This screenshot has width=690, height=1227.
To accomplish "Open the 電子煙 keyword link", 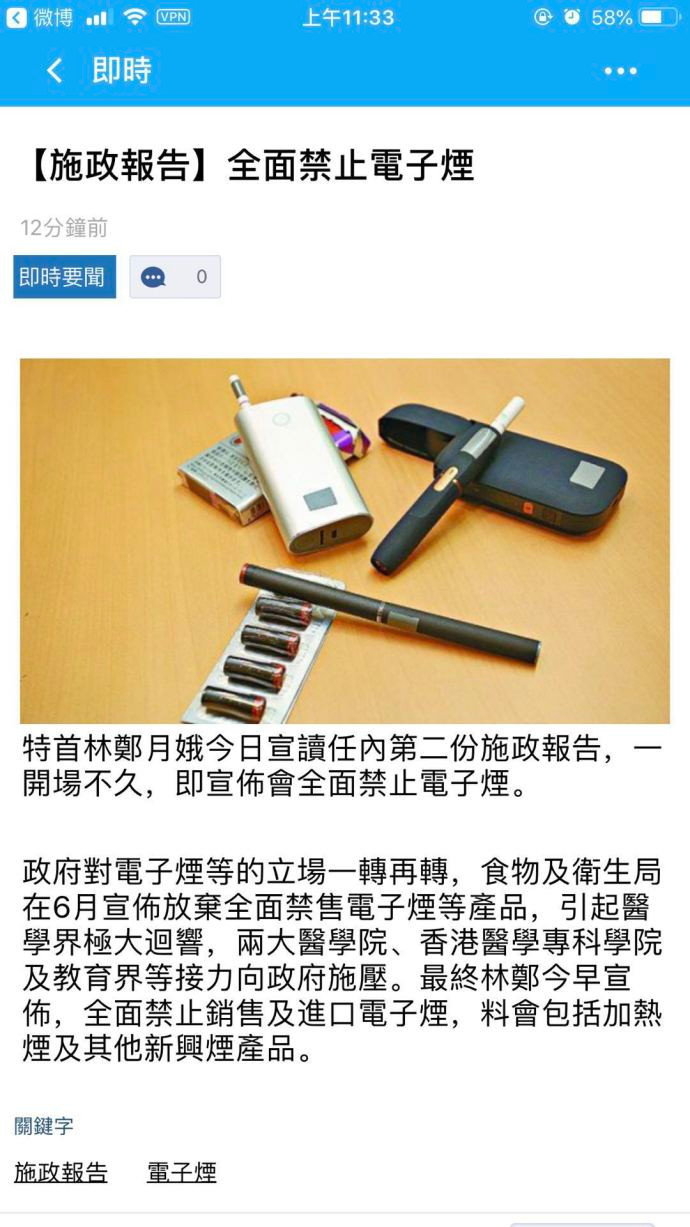I will [x=181, y=1173].
